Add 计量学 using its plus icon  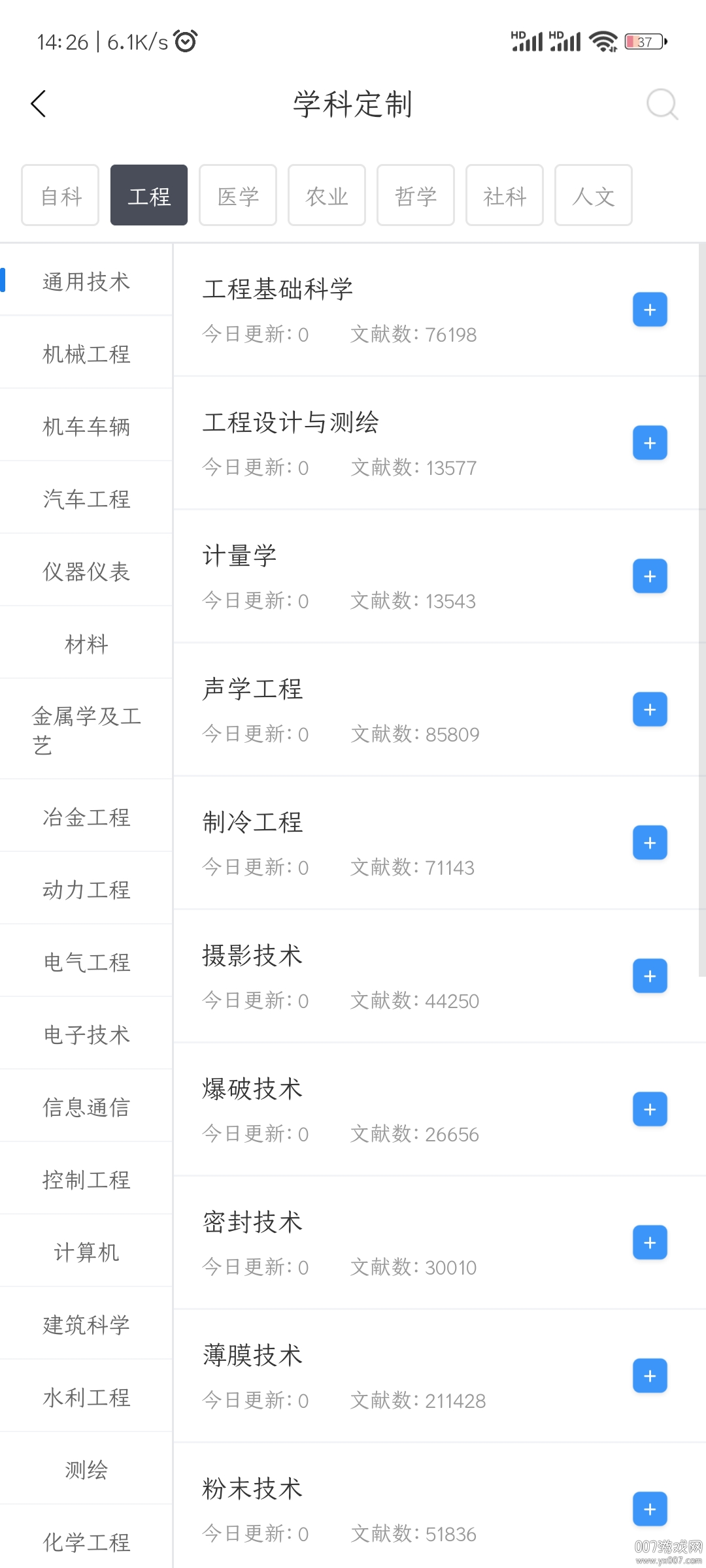[x=649, y=576]
